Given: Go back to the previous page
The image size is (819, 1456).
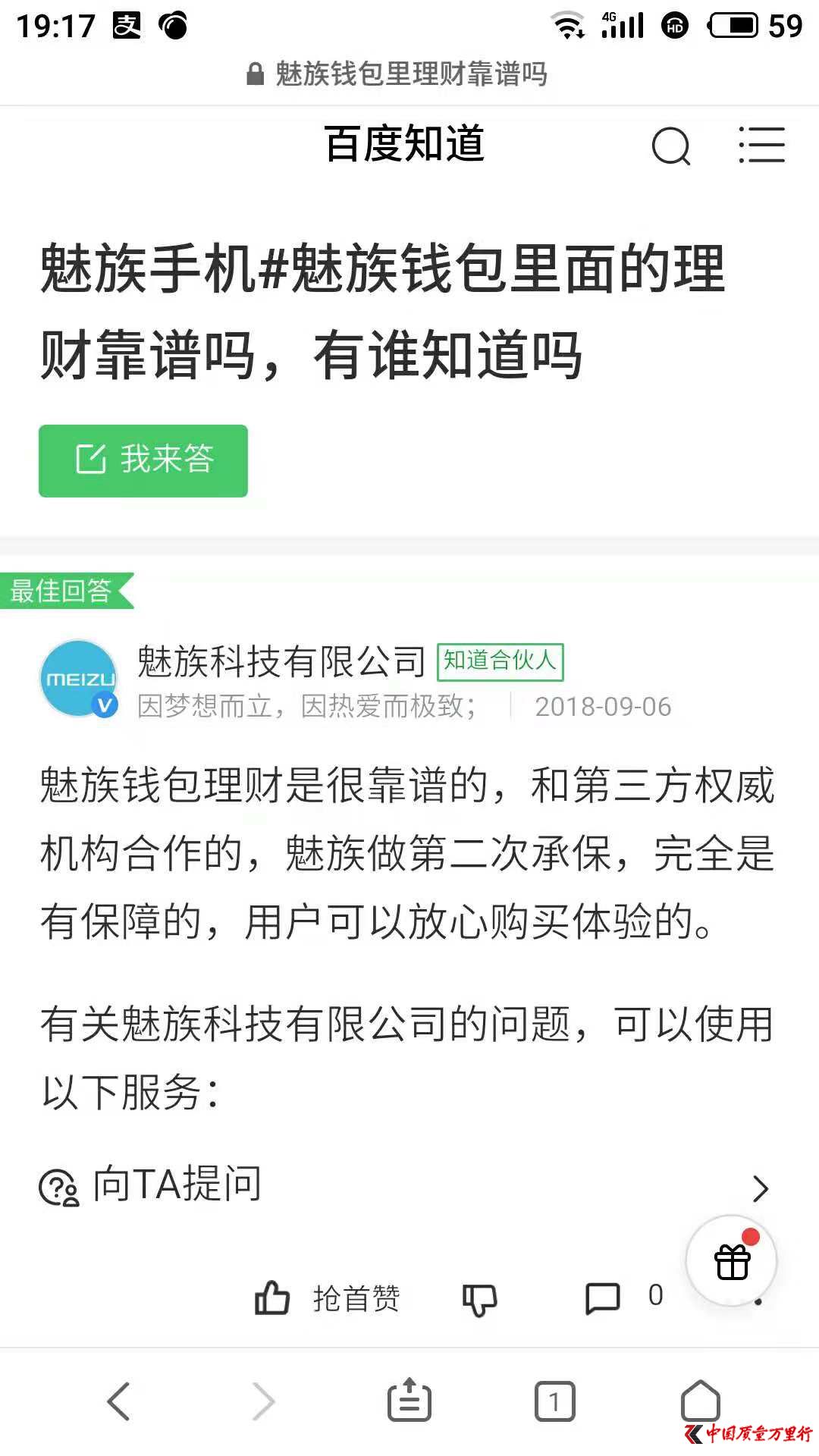Looking at the screenshot, I should pos(119,1401).
